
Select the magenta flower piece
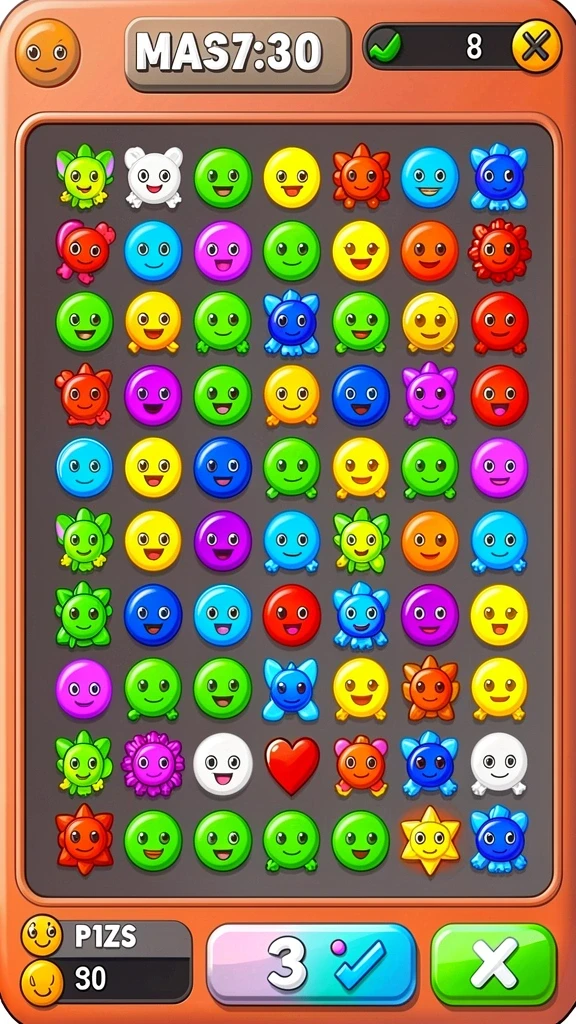click(x=153, y=764)
